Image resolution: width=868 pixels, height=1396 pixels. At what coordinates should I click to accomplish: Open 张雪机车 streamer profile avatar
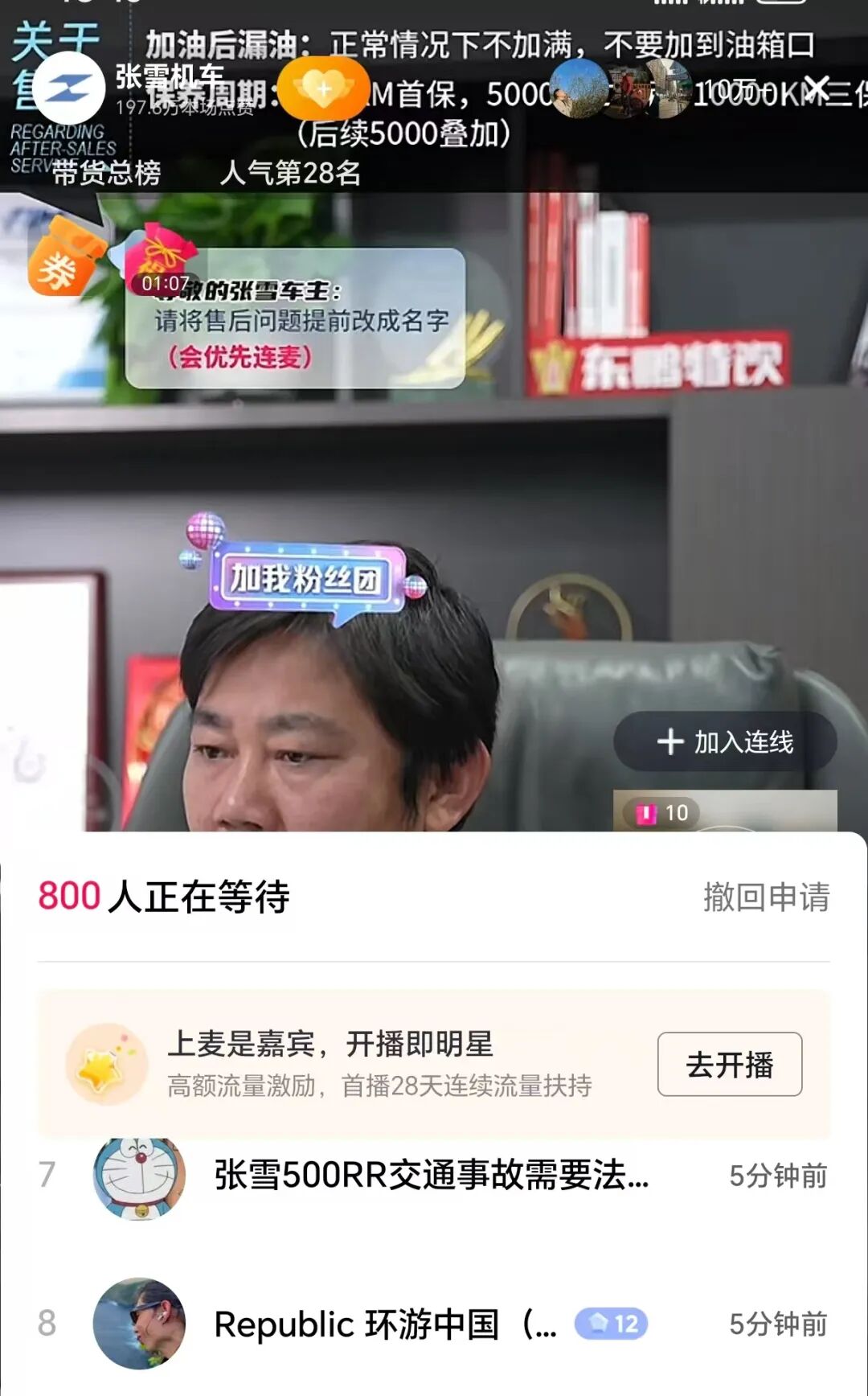tap(68, 88)
